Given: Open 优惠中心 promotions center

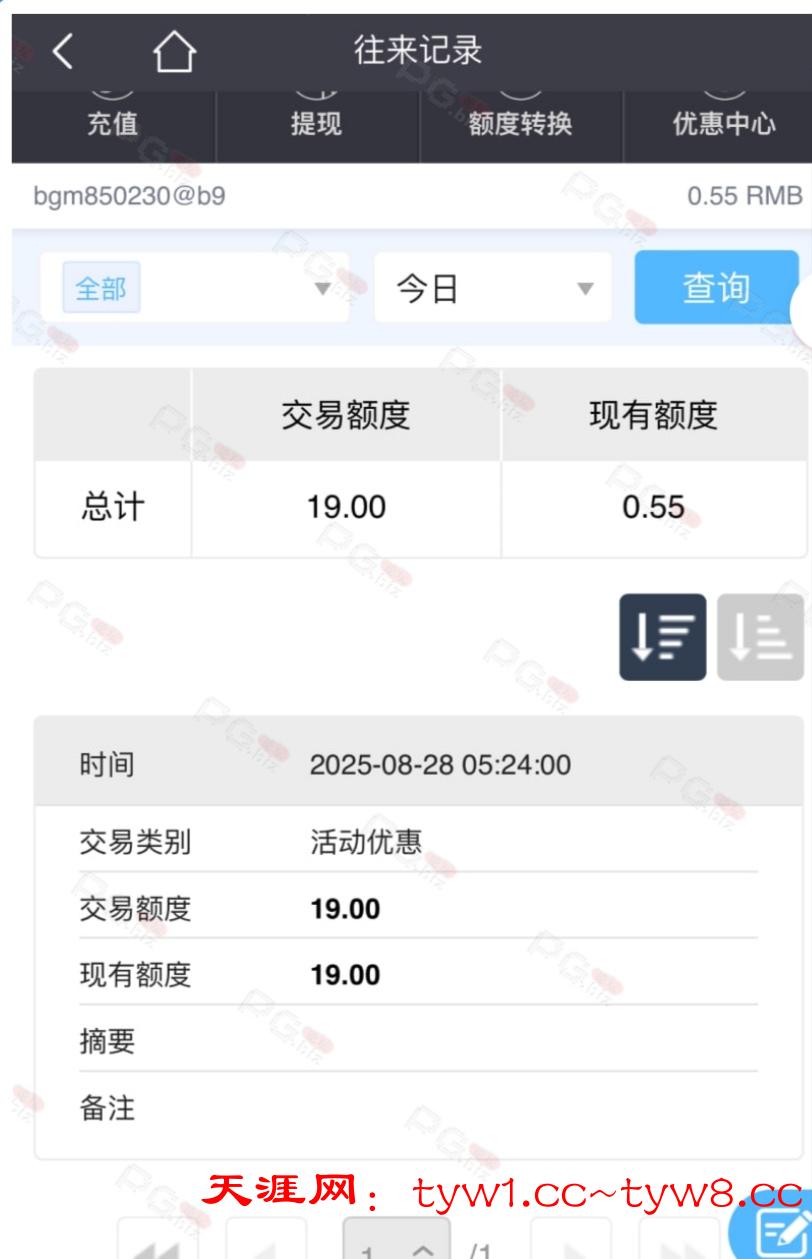Looking at the screenshot, I should [723, 124].
